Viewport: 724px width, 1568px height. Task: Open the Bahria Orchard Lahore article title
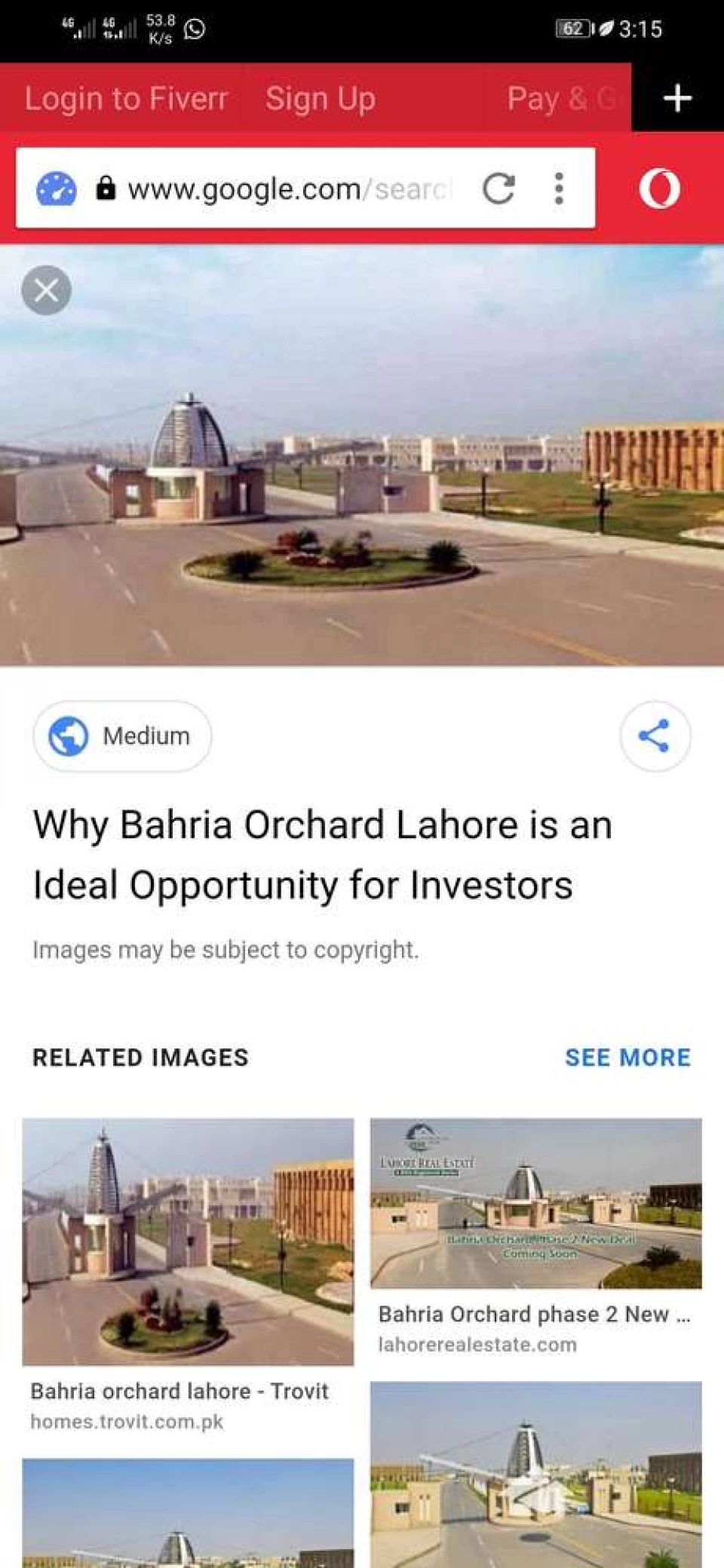coord(322,854)
